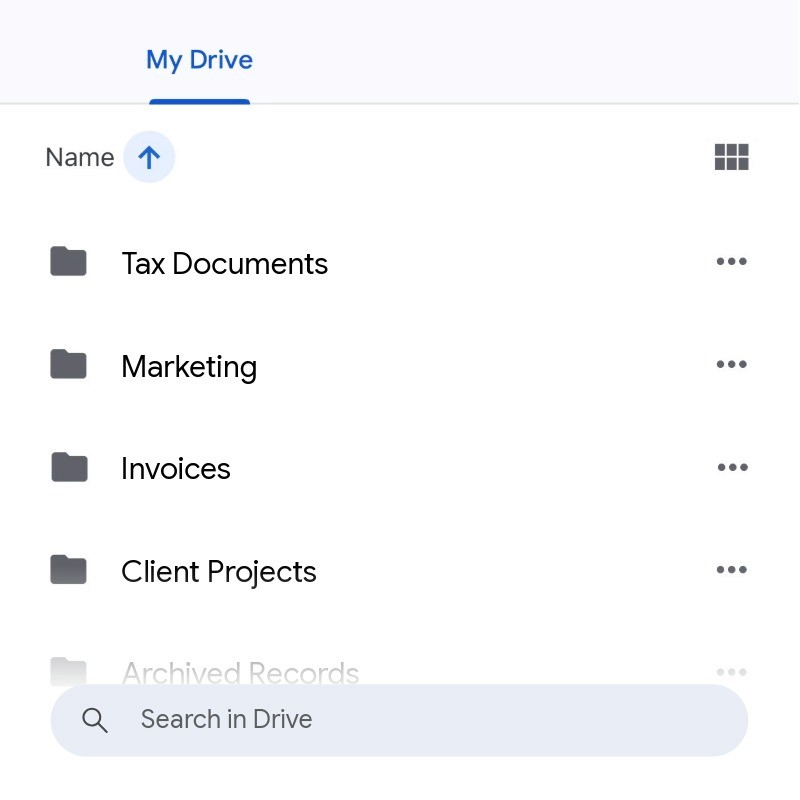
Task: Tap the Name sort label
Action: click(x=80, y=157)
